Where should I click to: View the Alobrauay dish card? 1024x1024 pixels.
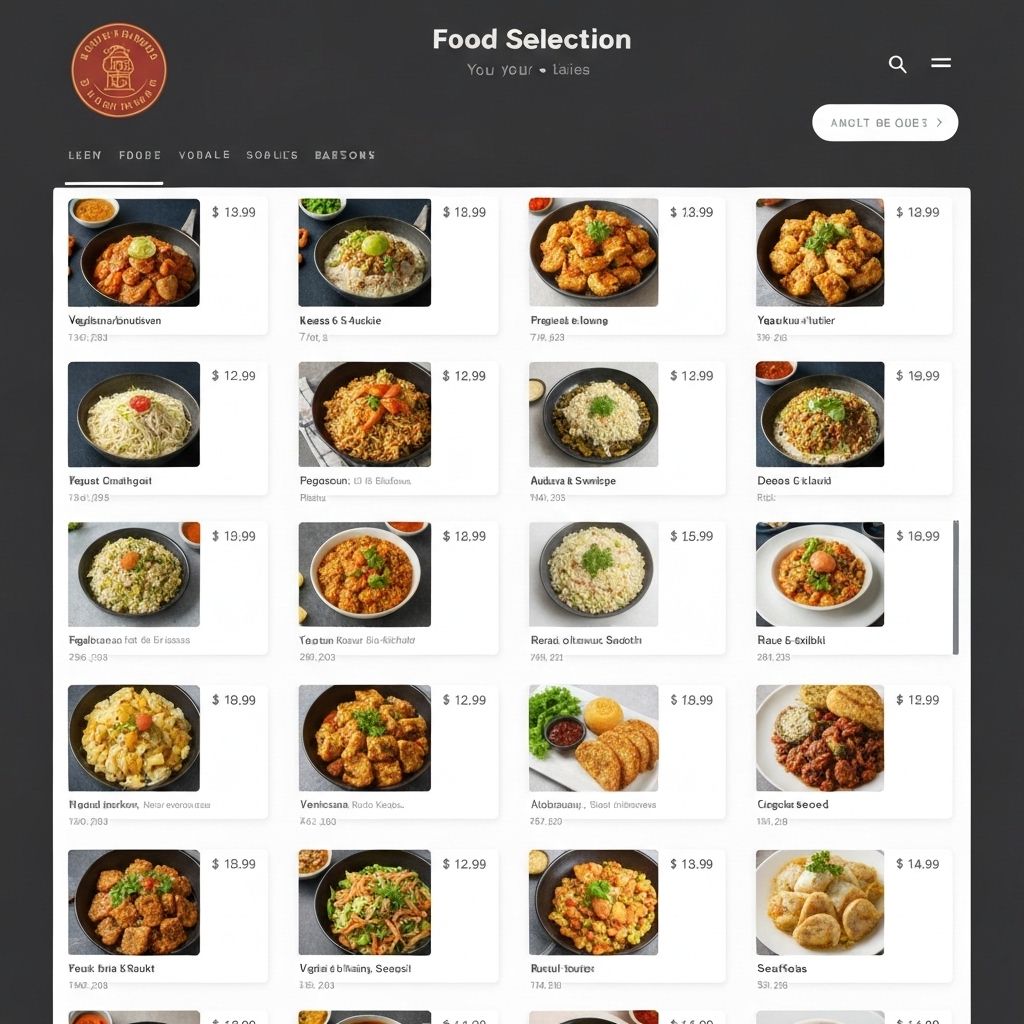626,751
